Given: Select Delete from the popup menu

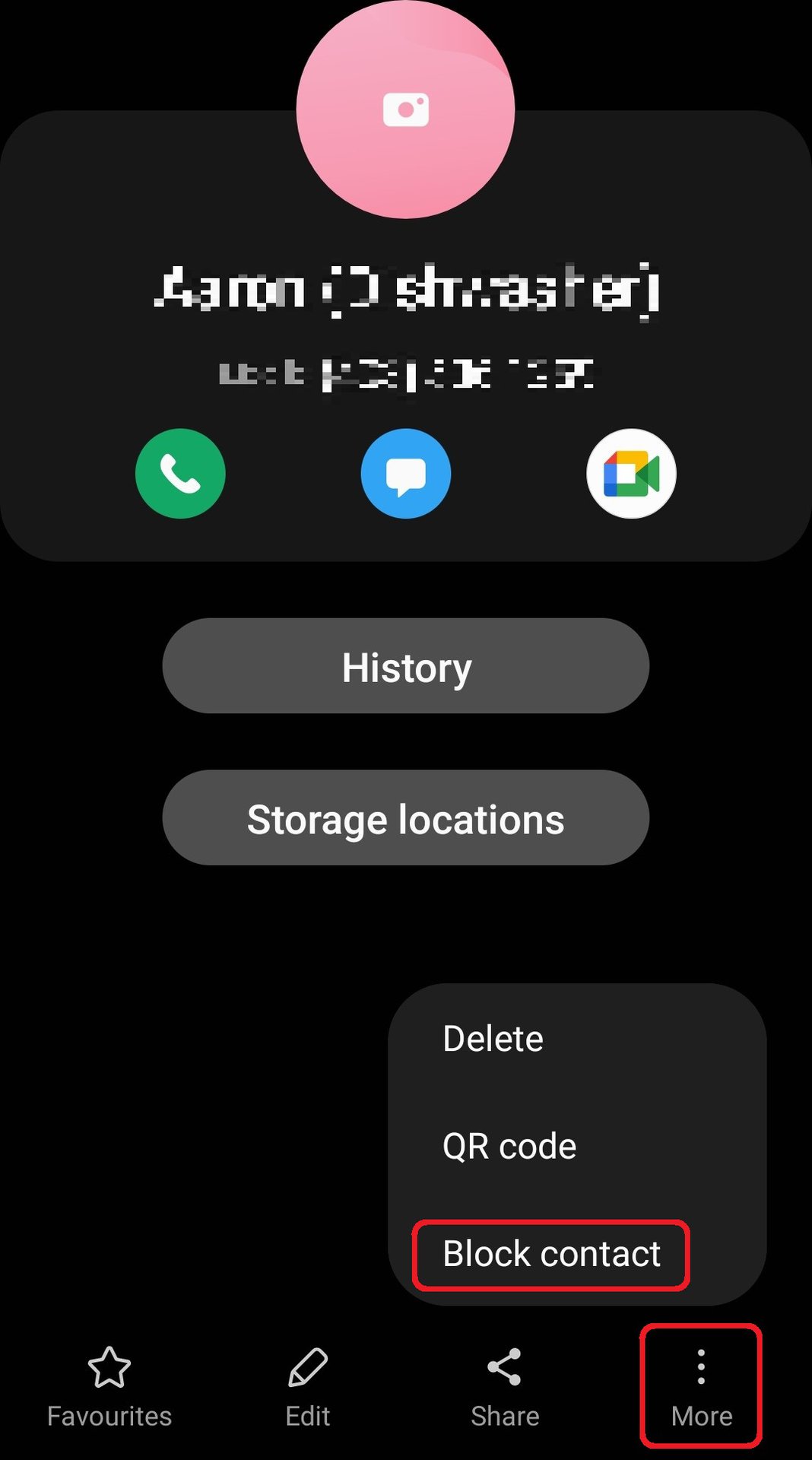Looking at the screenshot, I should (493, 1039).
